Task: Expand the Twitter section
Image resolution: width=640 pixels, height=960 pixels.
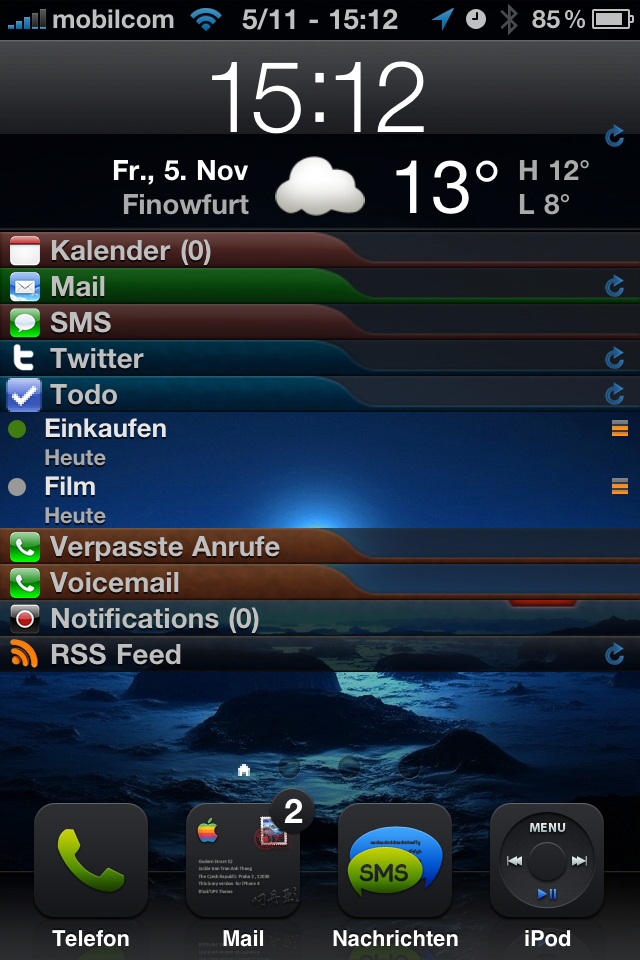Action: coord(96,358)
